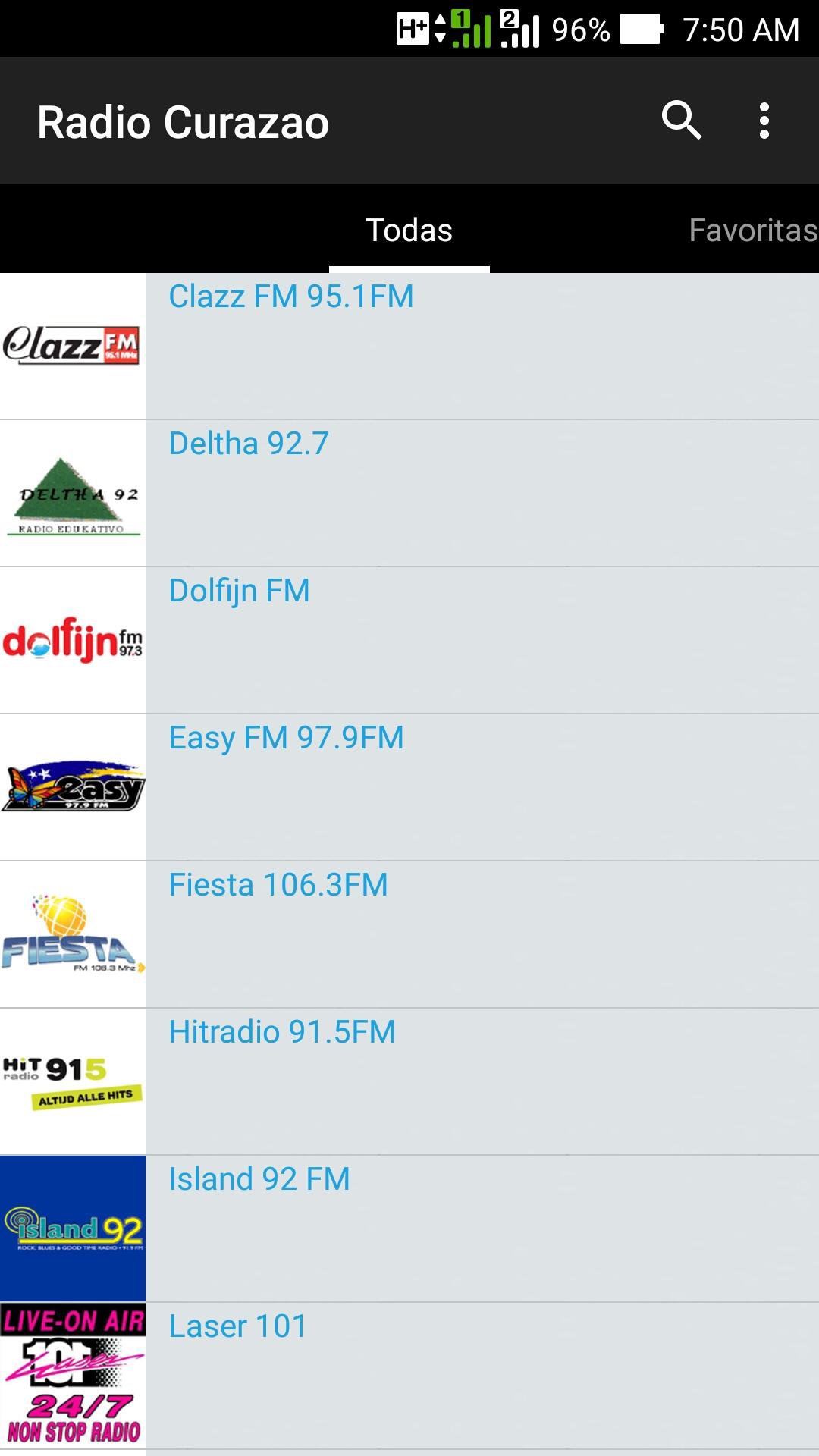819x1456 pixels.
Task: Open the search icon
Action: (681, 121)
